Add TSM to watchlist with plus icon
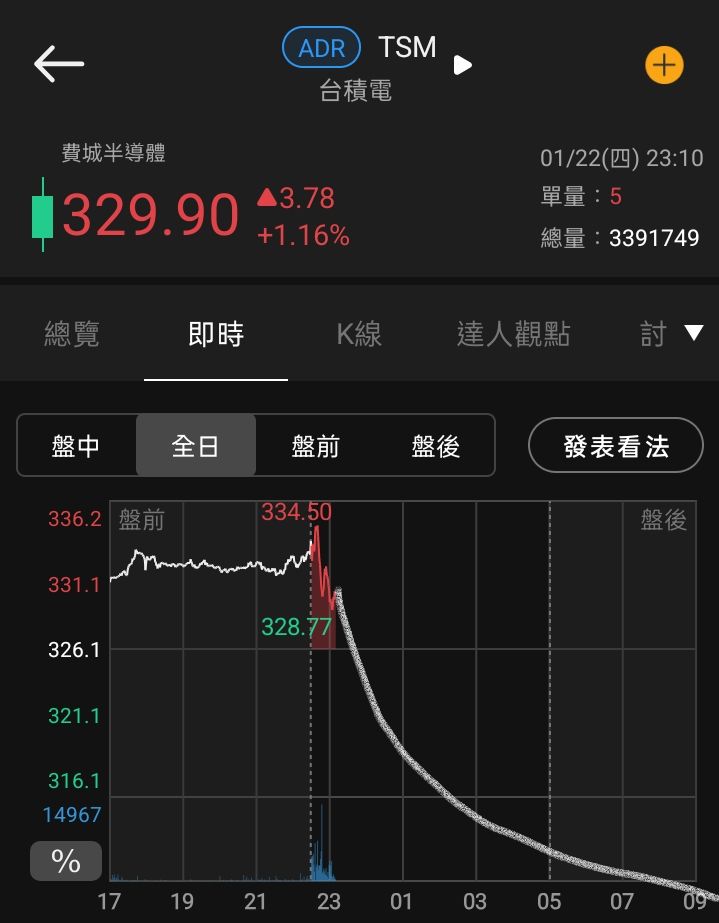 [664, 66]
